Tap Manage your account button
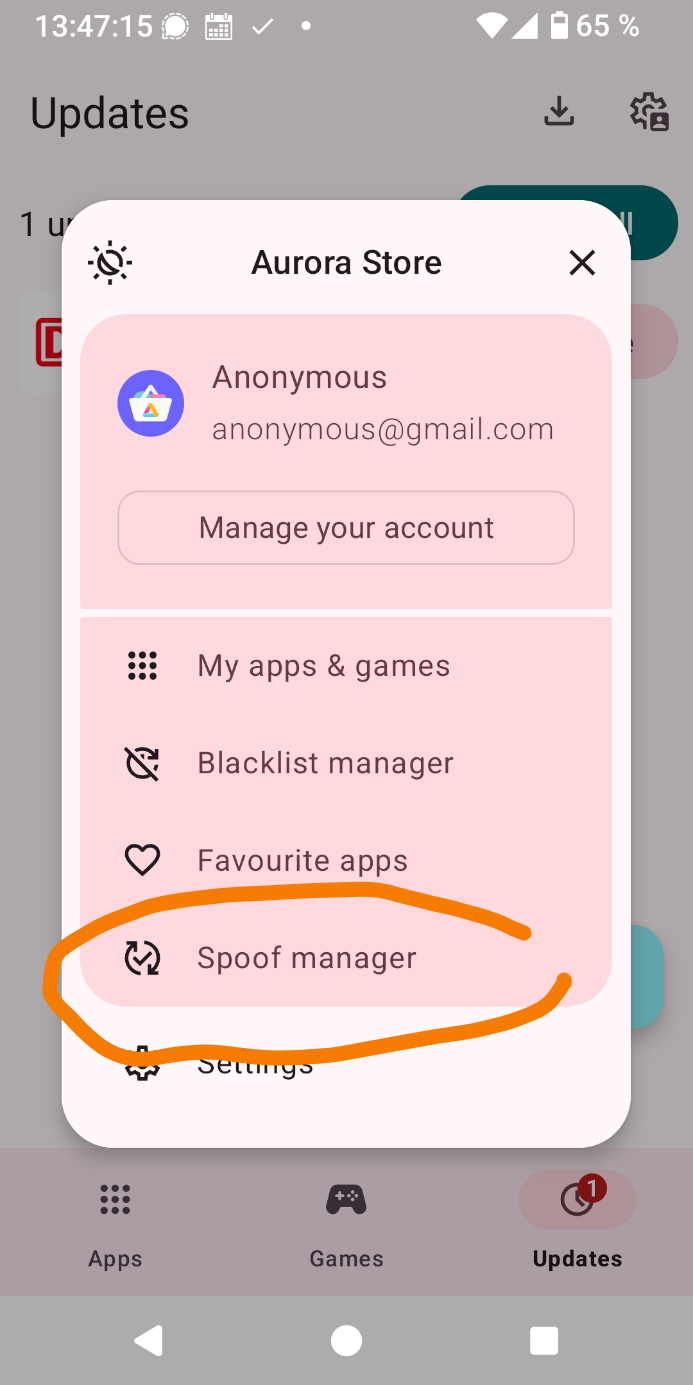Viewport: 693px width, 1385px height. tap(346, 528)
